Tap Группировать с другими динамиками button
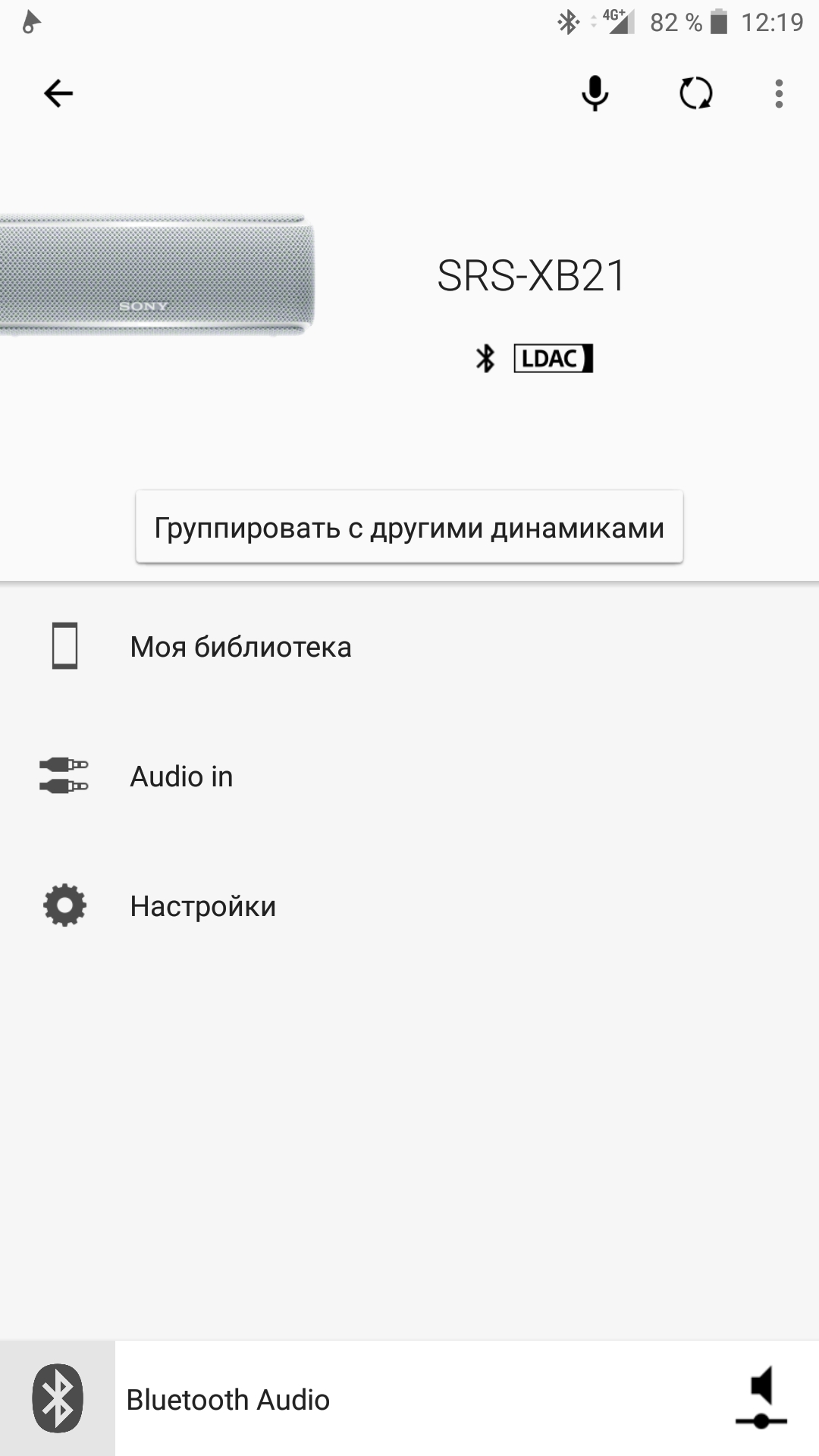 pos(409,527)
